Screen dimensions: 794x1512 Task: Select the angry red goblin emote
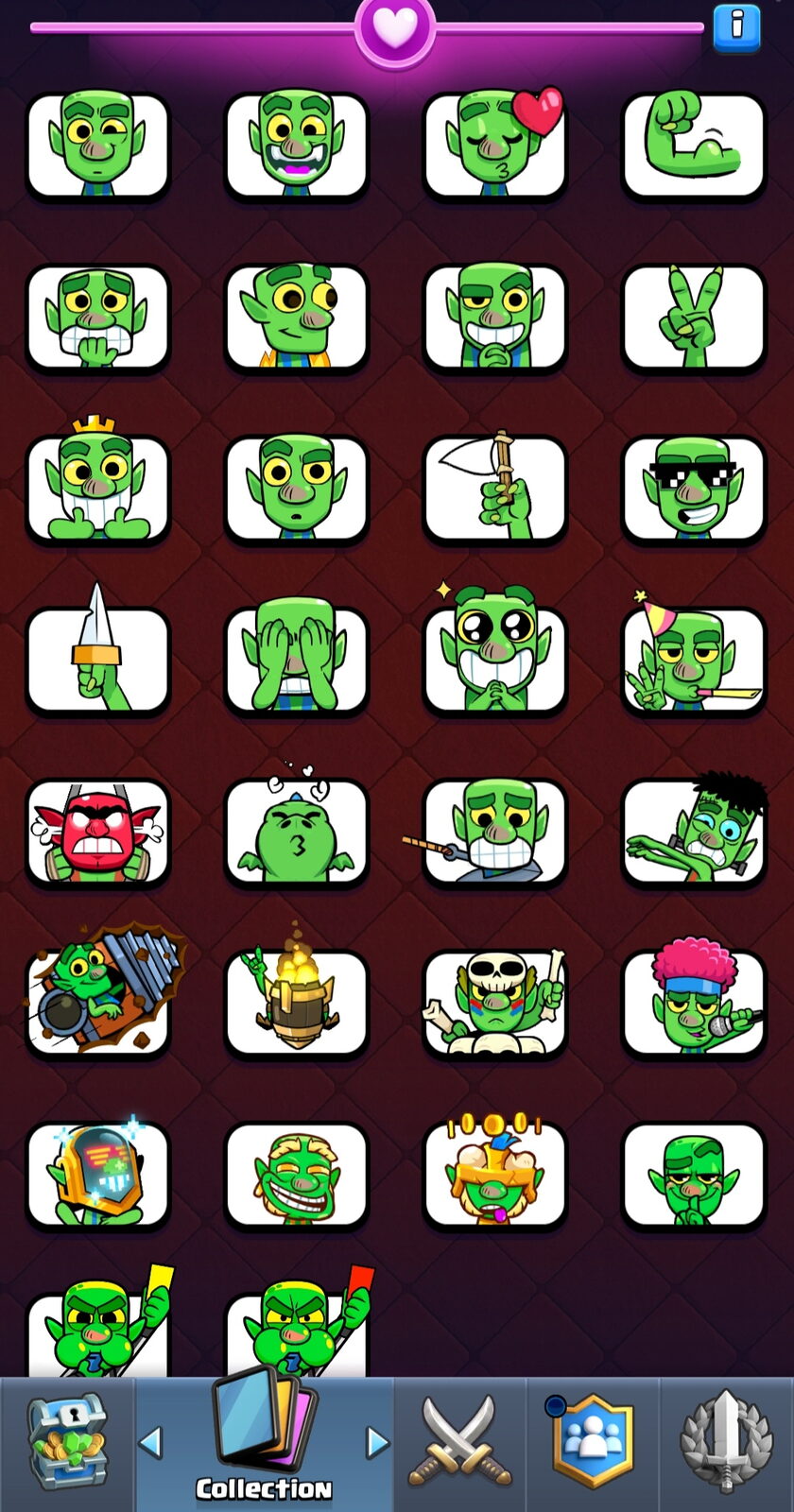97,832
